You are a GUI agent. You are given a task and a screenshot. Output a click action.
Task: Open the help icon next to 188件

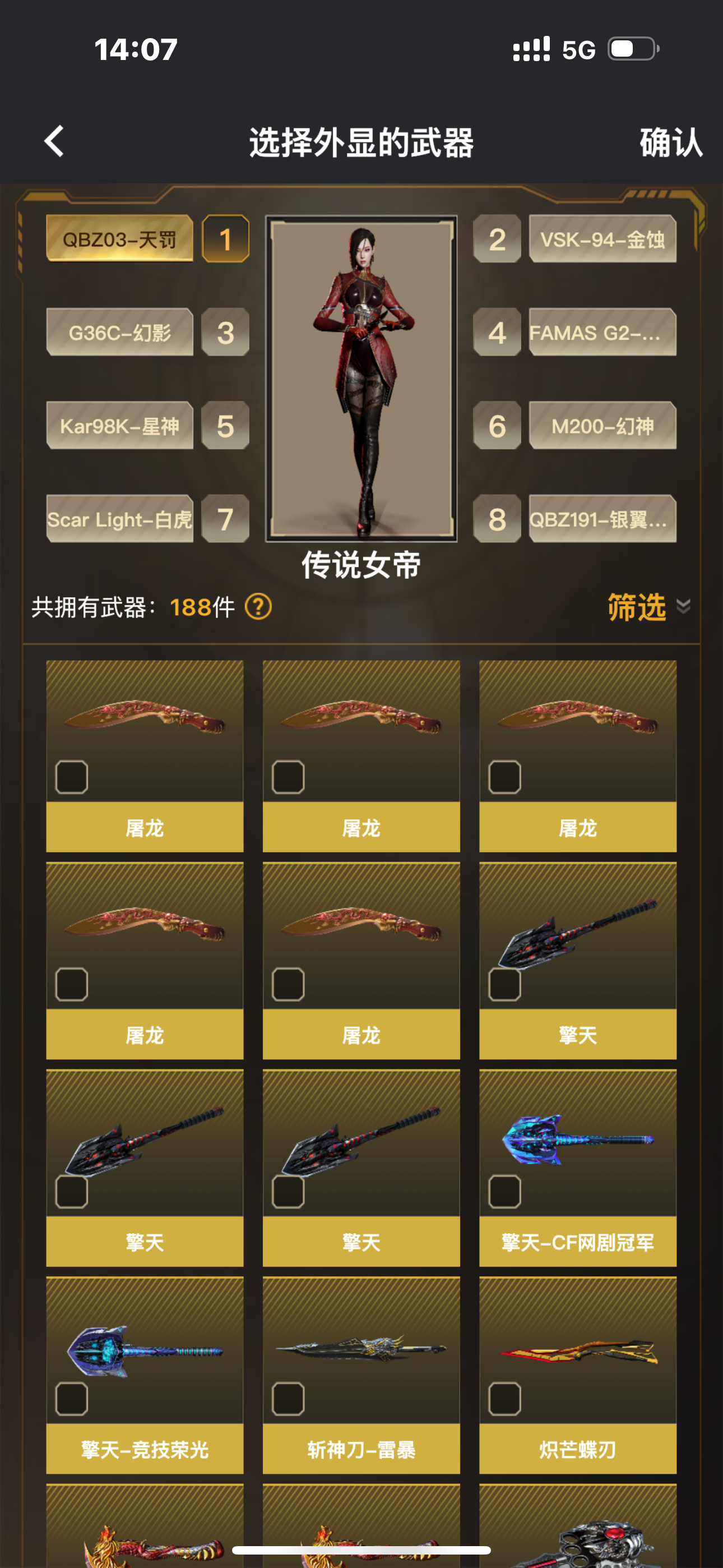click(258, 607)
